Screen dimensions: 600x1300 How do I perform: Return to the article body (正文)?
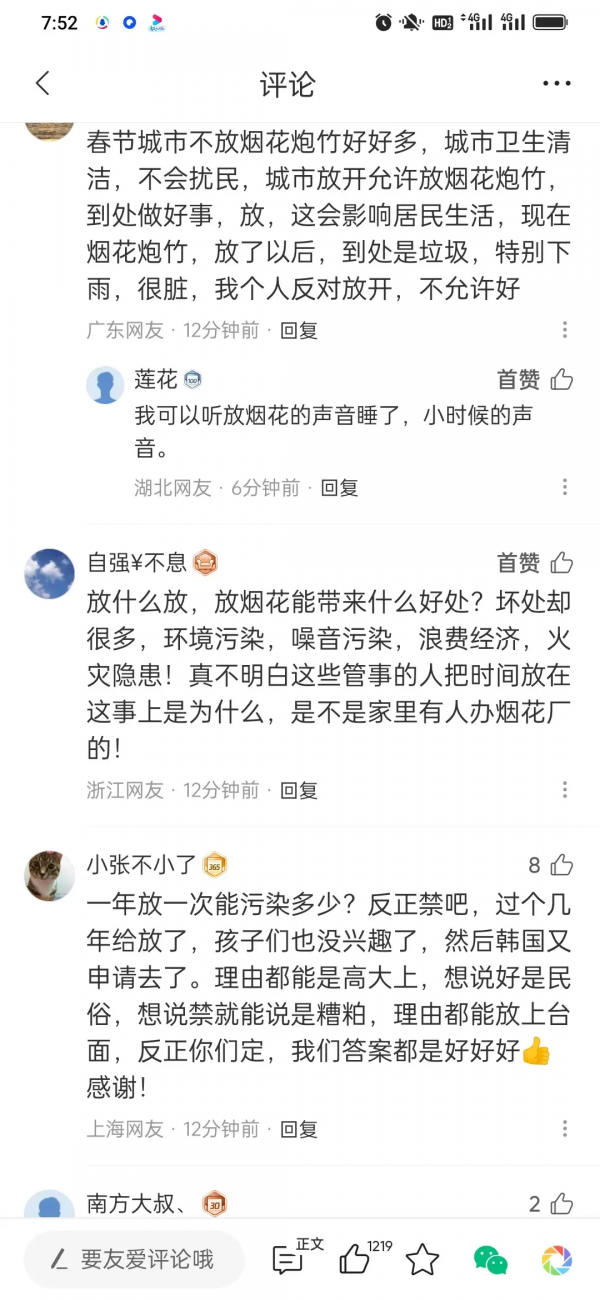(289, 1259)
